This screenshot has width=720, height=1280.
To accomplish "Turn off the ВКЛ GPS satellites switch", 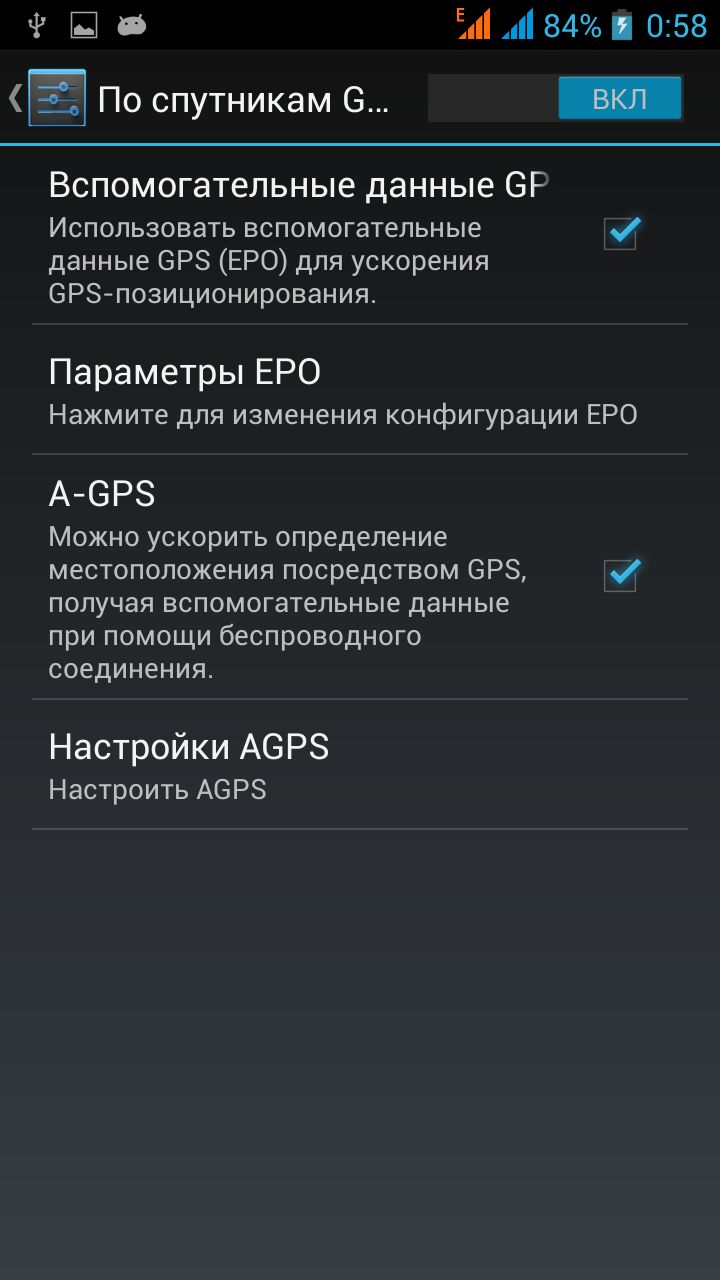I will point(619,99).
